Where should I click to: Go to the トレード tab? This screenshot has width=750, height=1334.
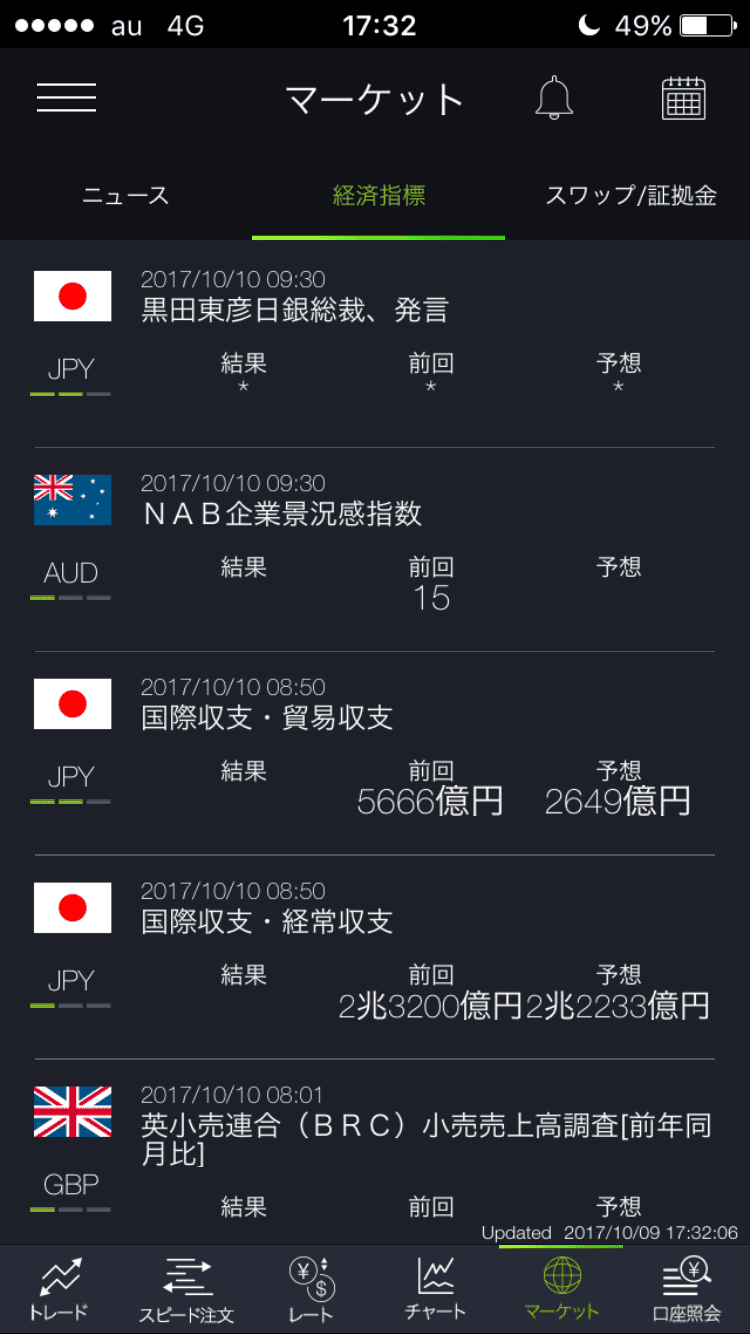62,1290
